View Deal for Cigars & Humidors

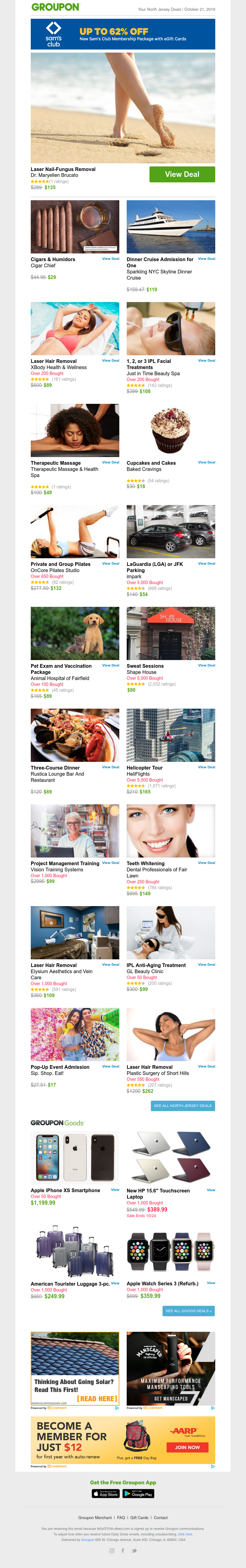[x=110, y=259]
